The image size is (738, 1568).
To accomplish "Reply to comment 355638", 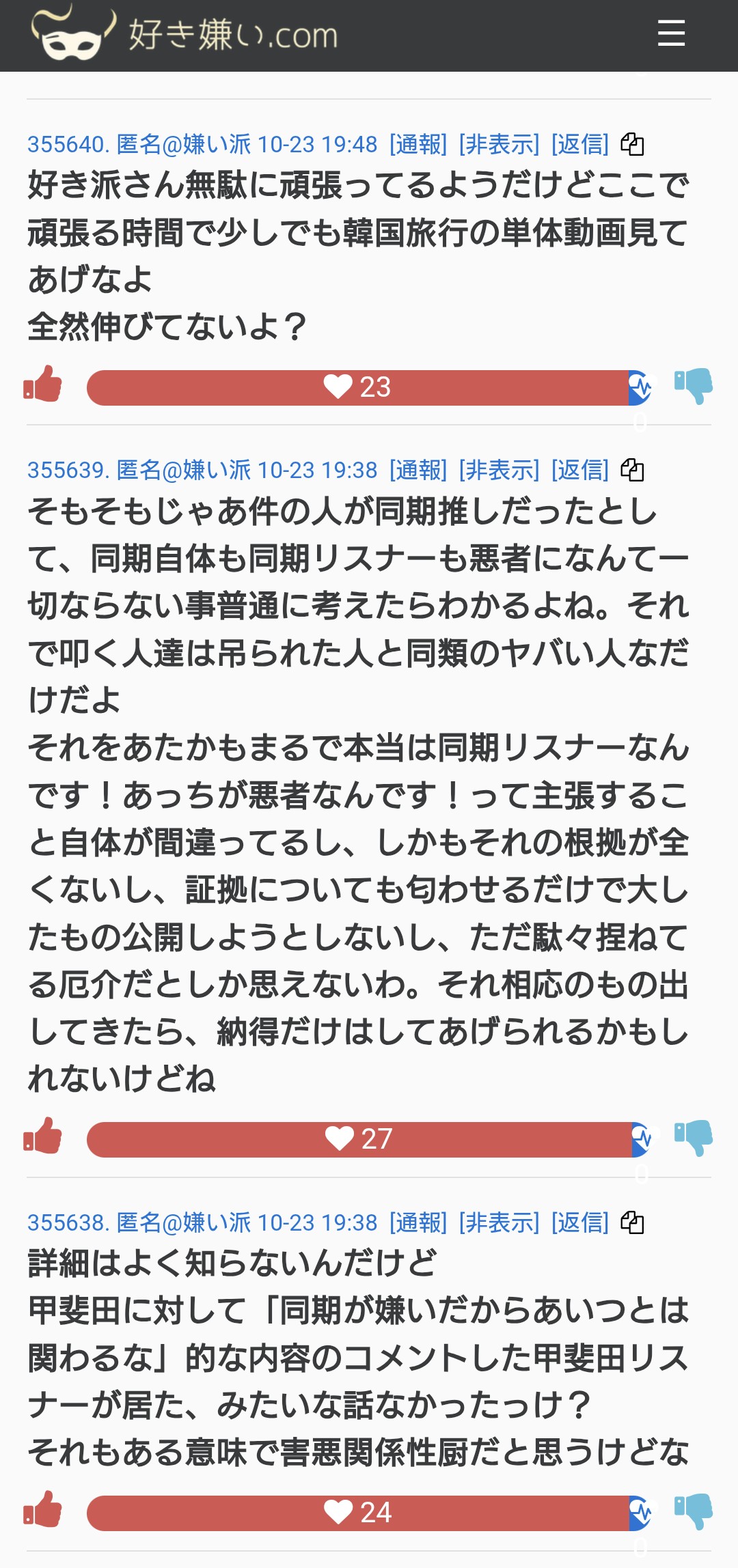I will [x=580, y=1222].
